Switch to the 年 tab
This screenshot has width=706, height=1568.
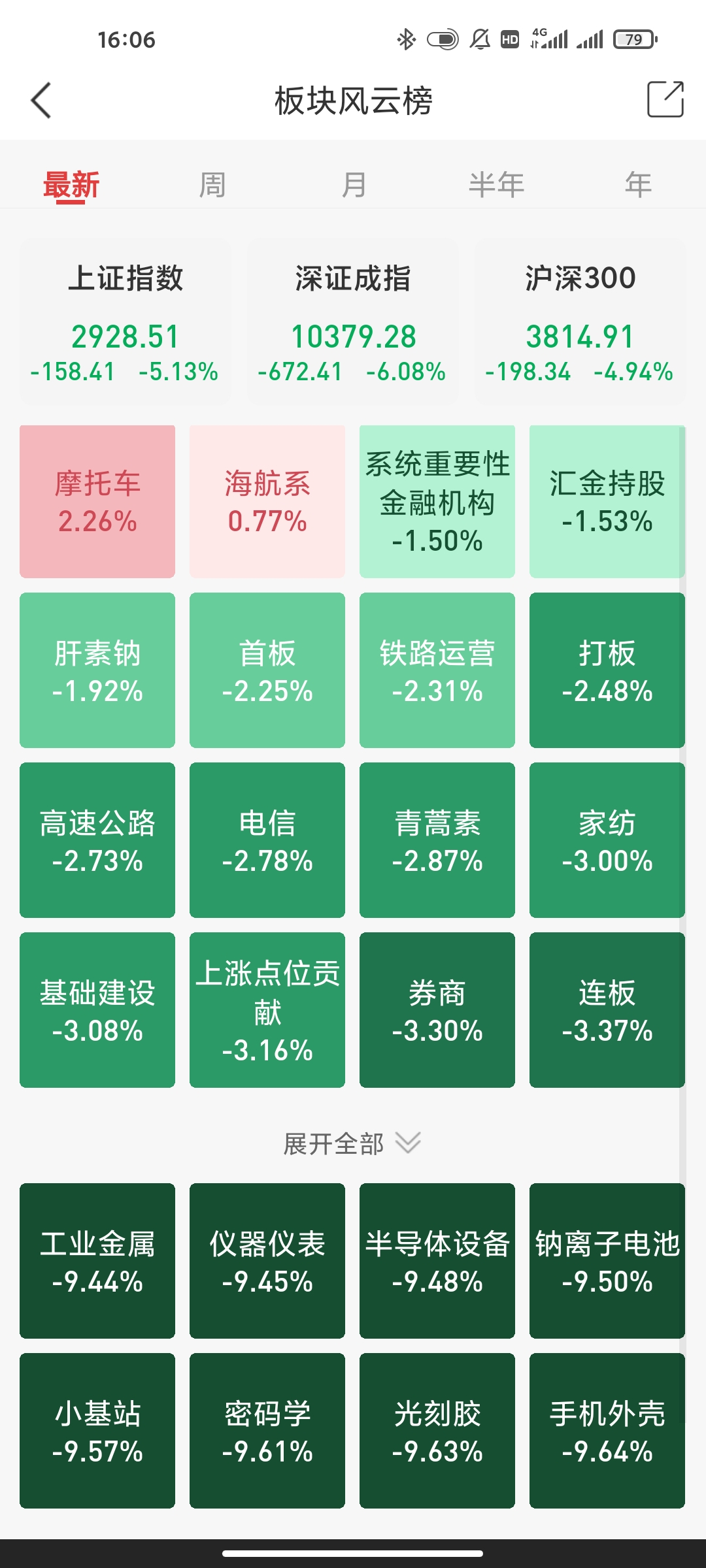tap(638, 185)
